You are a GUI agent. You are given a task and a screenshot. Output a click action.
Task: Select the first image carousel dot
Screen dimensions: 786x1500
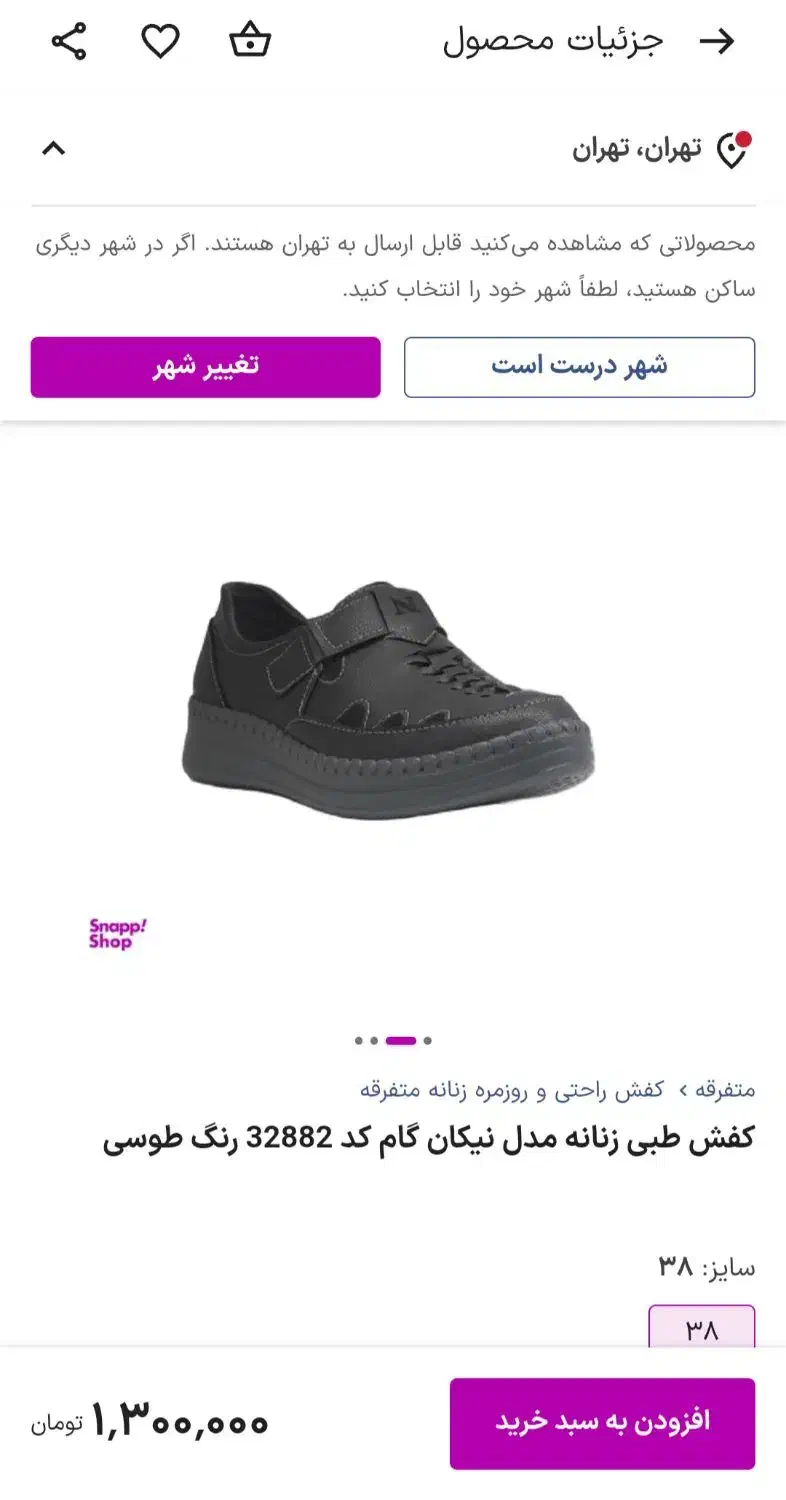pyautogui.click(x=358, y=1041)
